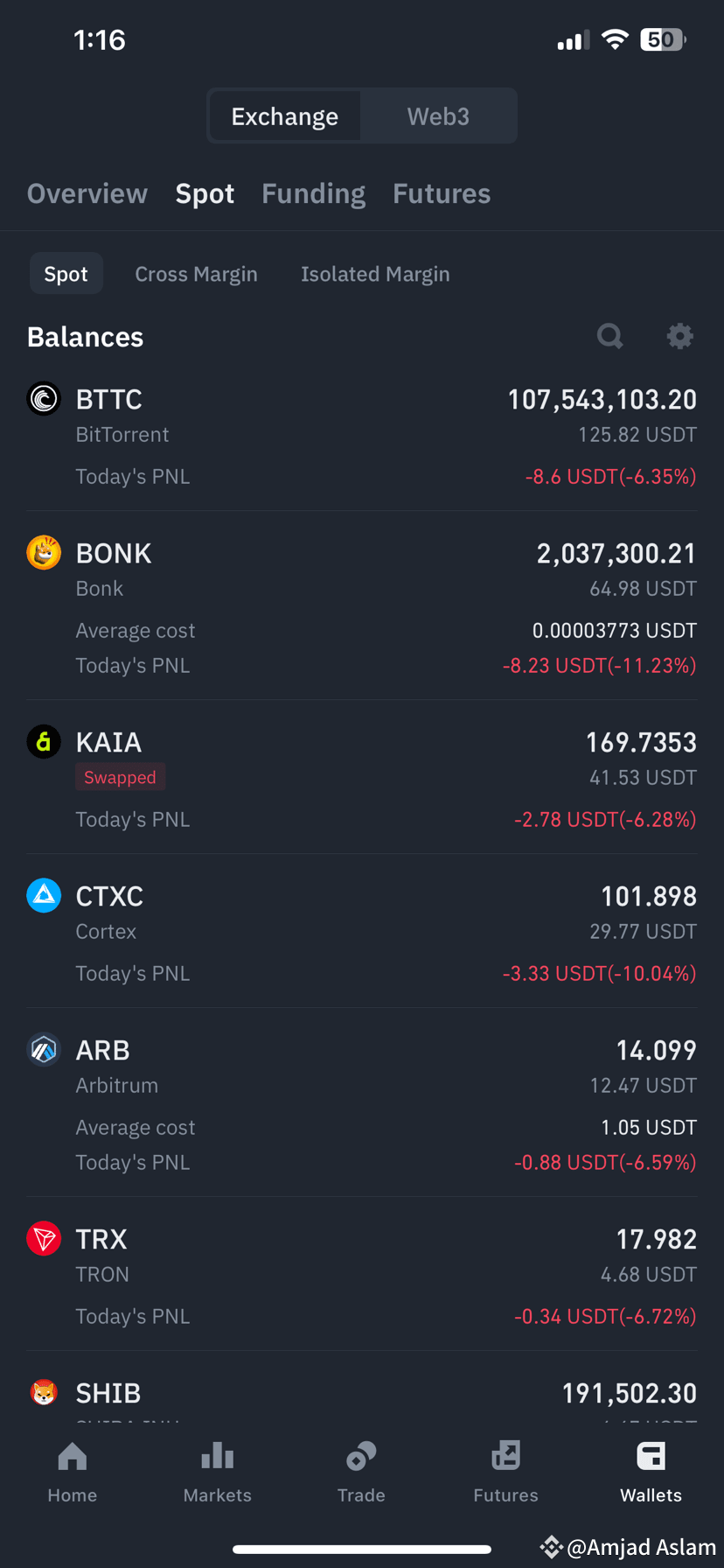Viewport: 724px width, 1568px height.
Task: Click the BTTC BitTorrent coin icon
Action: (x=44, y=398)
